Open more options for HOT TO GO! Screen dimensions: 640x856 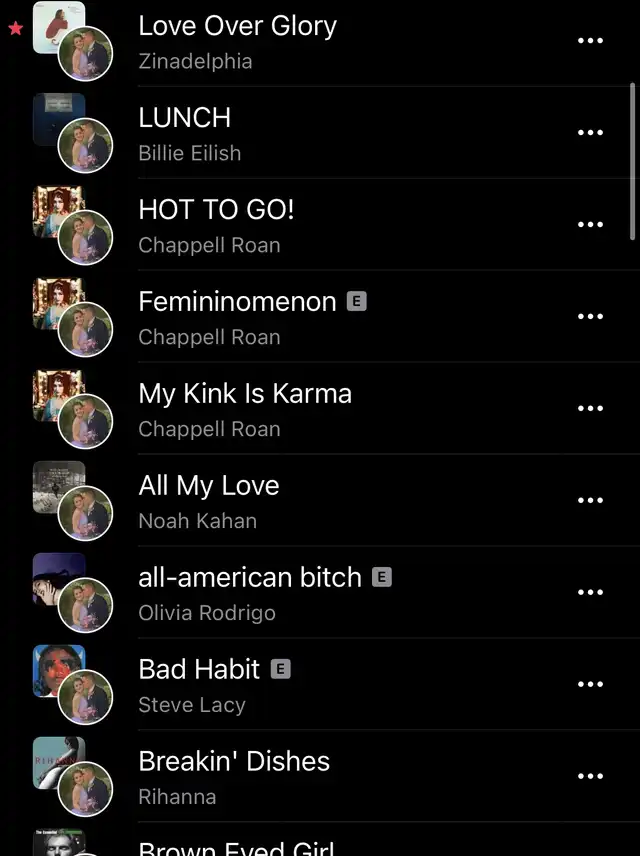click(x=591, y=225)
